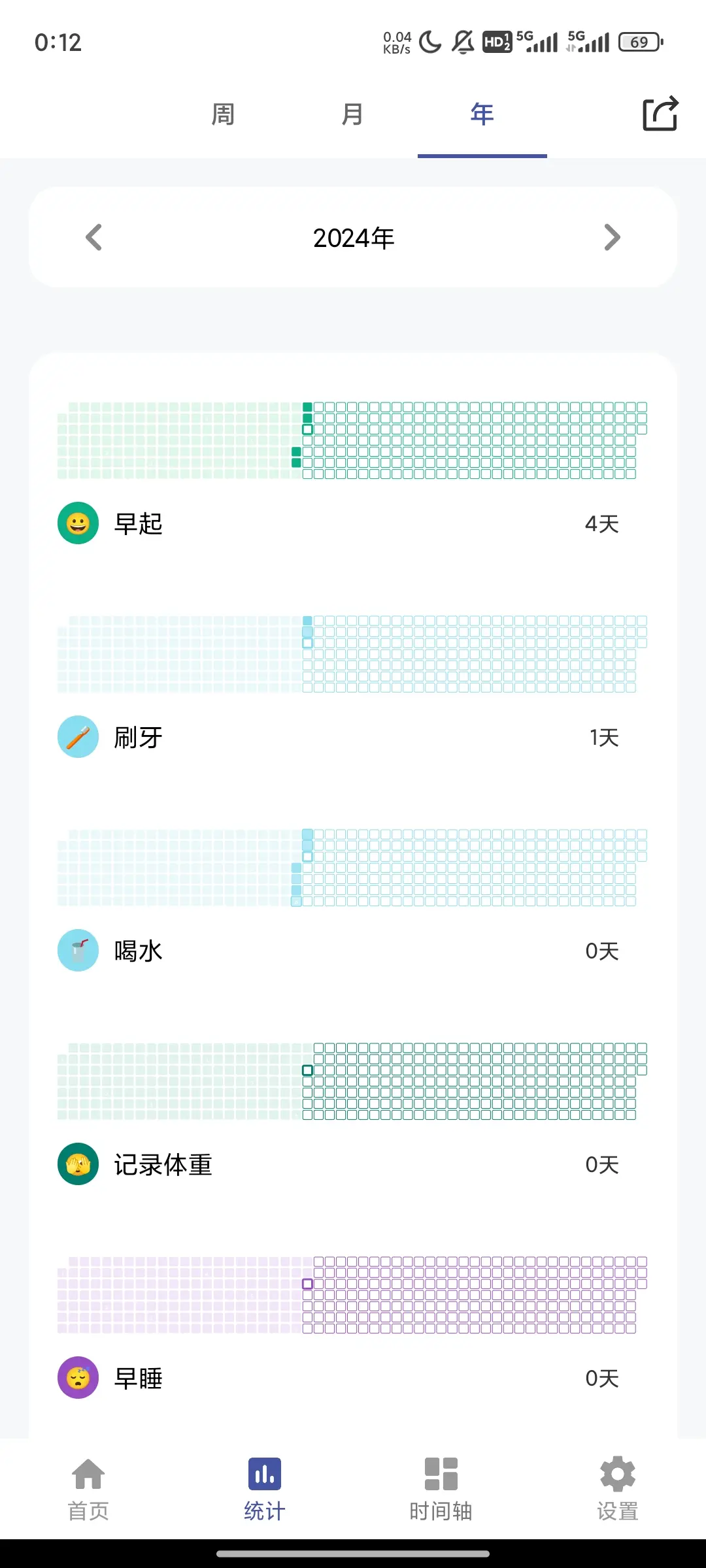Share the yearly statistics
The width and height of the screenshot is (706, 1568).
click(660, 114)
